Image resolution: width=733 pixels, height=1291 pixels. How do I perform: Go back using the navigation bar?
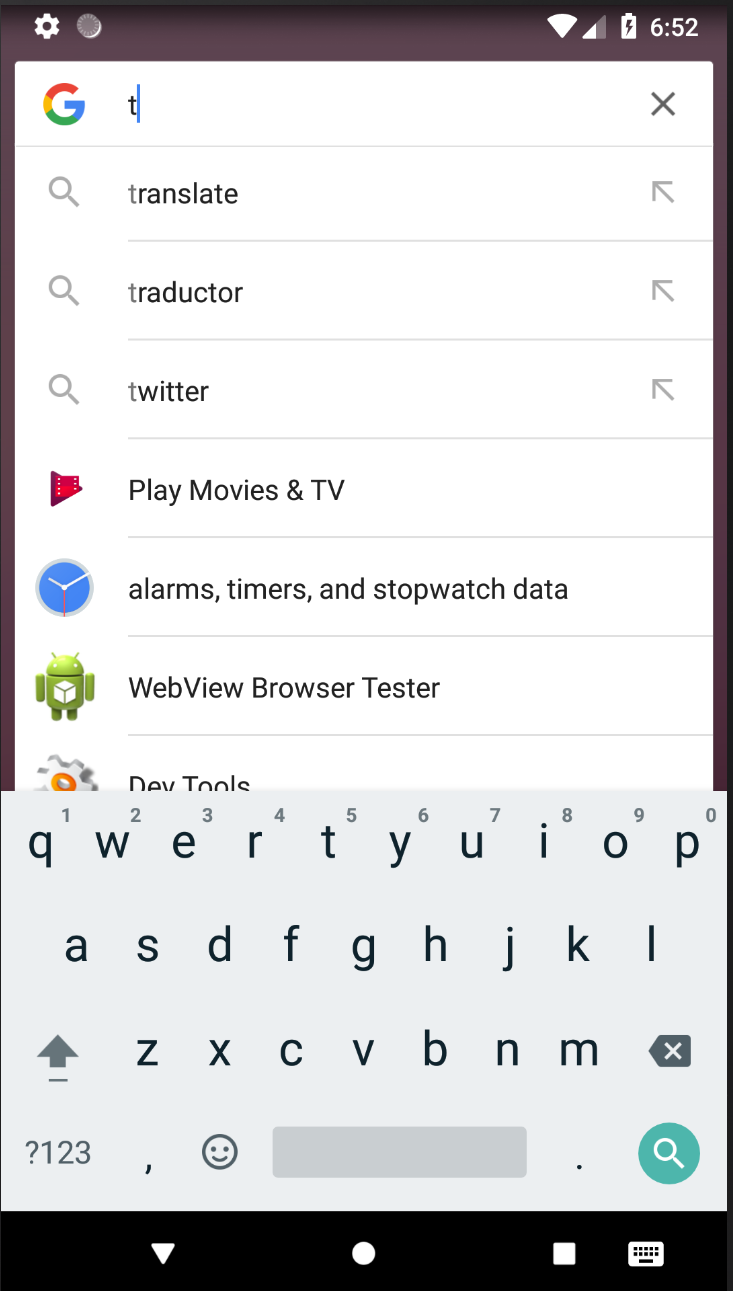163,1253
